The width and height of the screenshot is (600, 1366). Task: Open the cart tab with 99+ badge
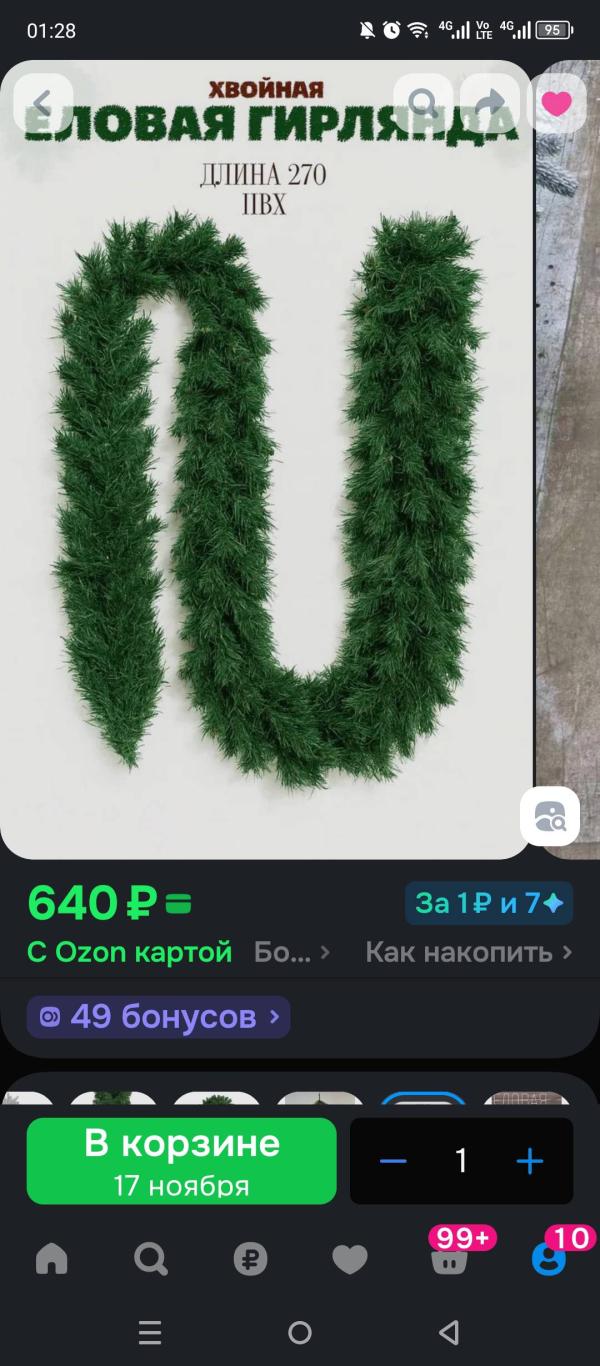coord(450,1256)
